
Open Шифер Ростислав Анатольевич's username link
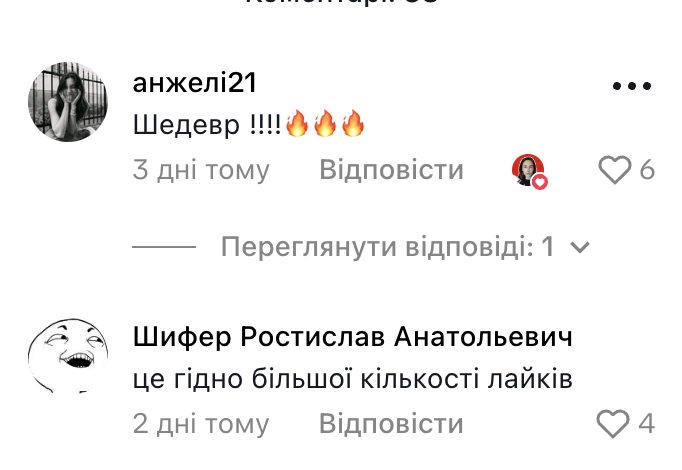352,339
